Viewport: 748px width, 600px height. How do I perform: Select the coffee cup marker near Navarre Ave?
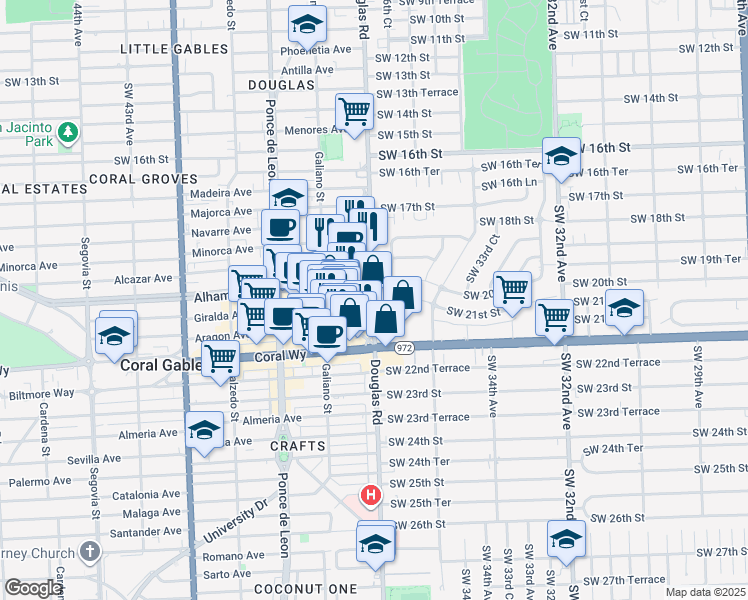(280, 228)
